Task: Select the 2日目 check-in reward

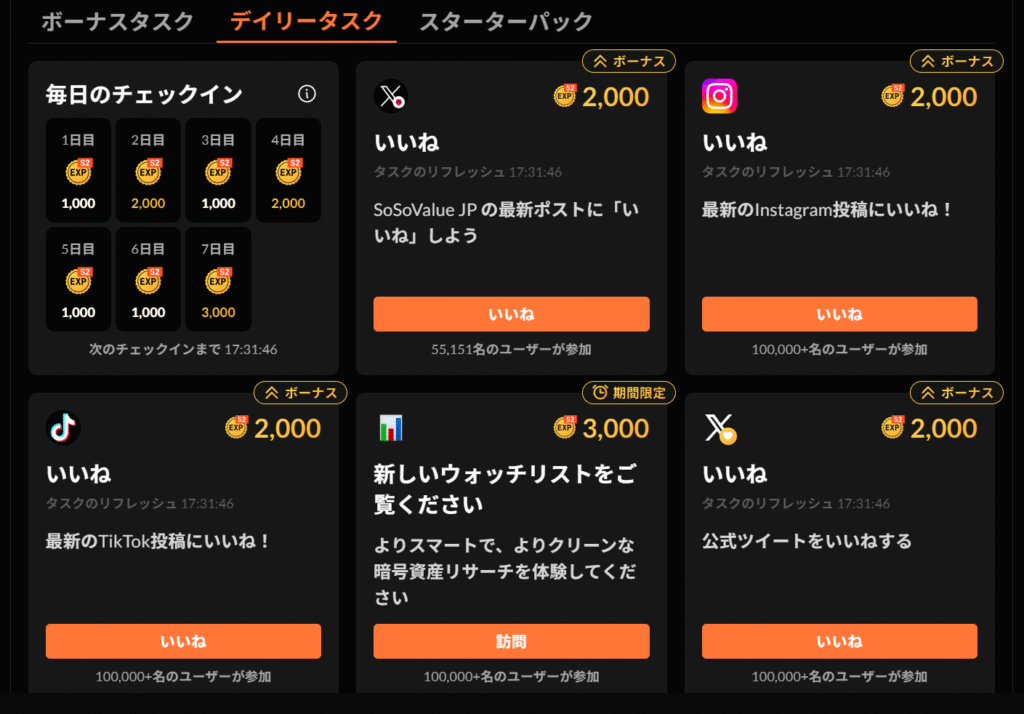Action: (148, 170)
